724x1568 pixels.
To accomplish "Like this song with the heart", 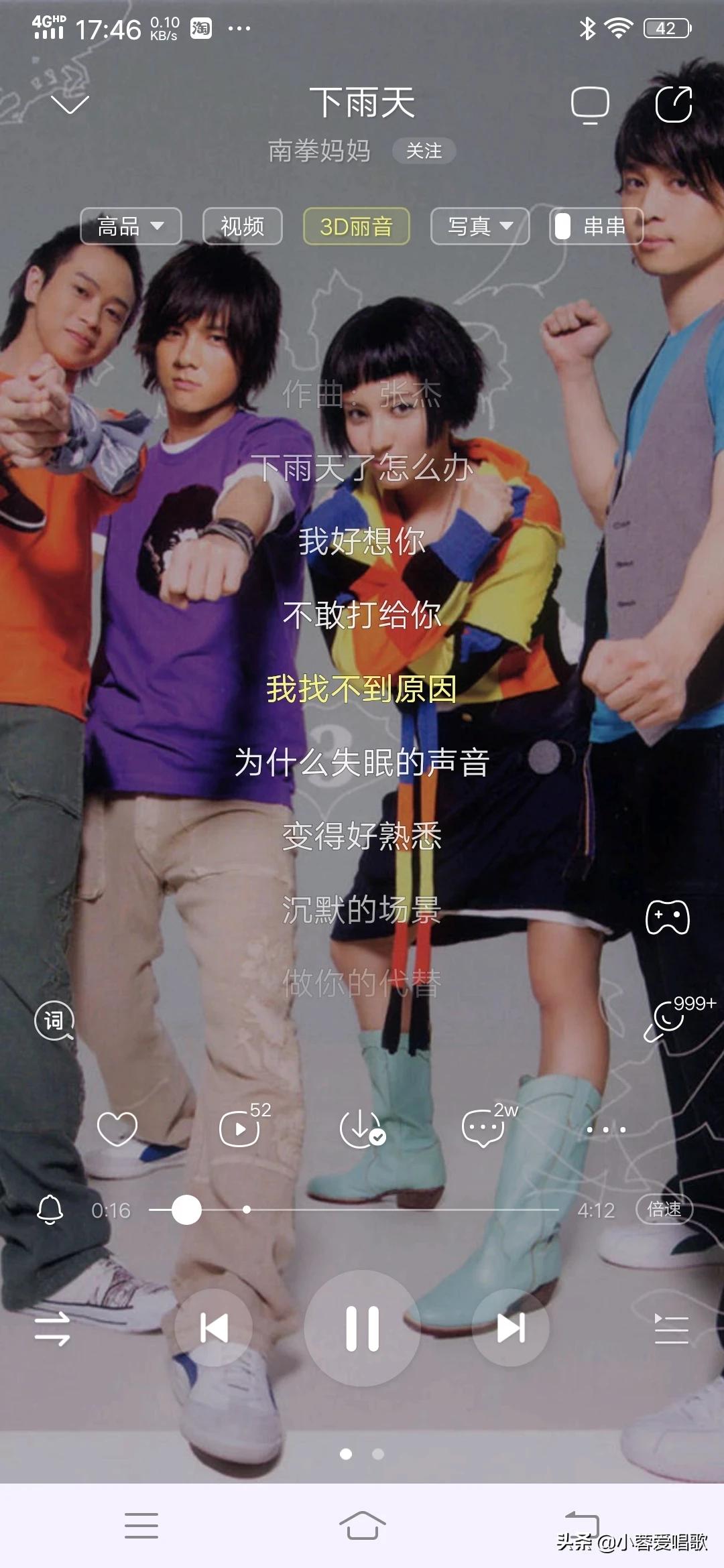I will [x=117, y=1129].
